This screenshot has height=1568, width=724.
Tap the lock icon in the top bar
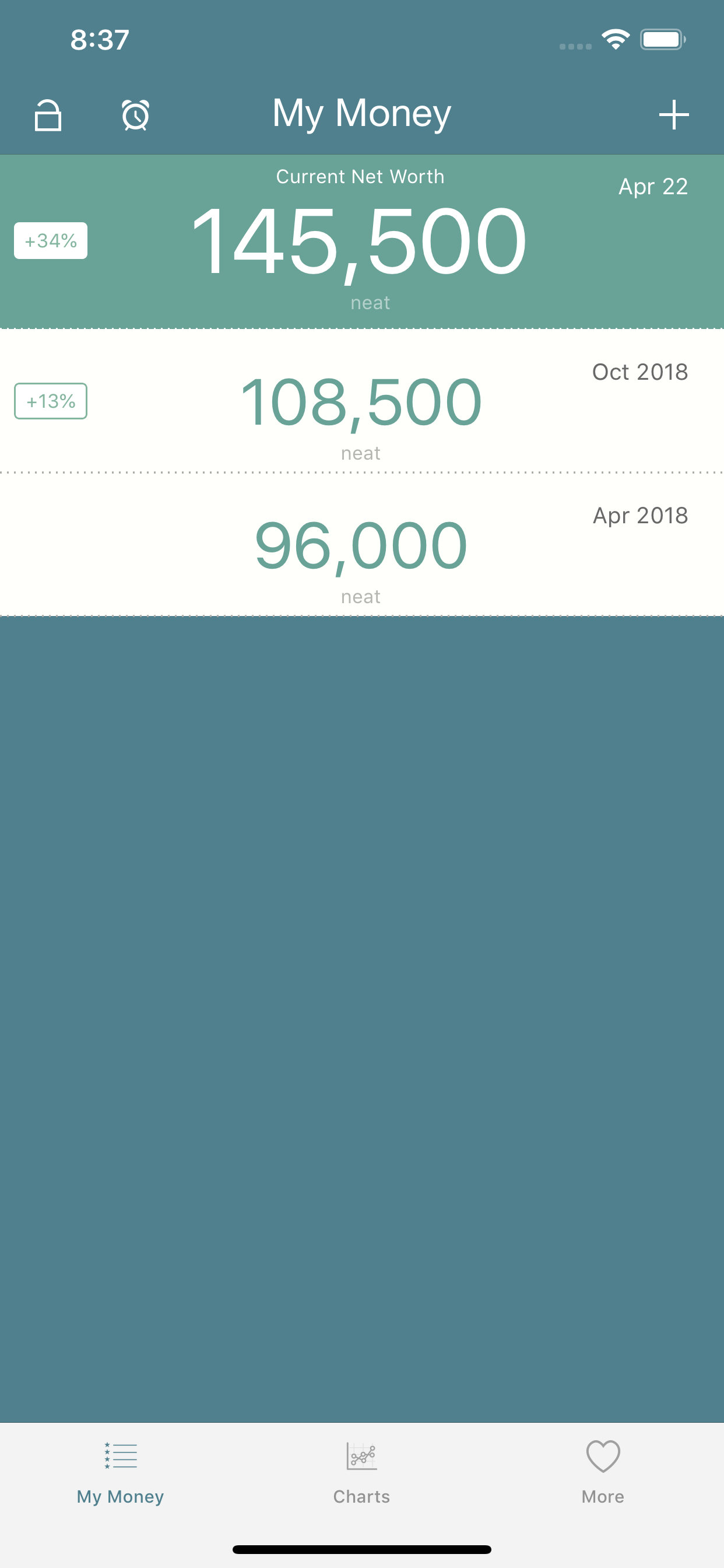click(x=48, y=115)
